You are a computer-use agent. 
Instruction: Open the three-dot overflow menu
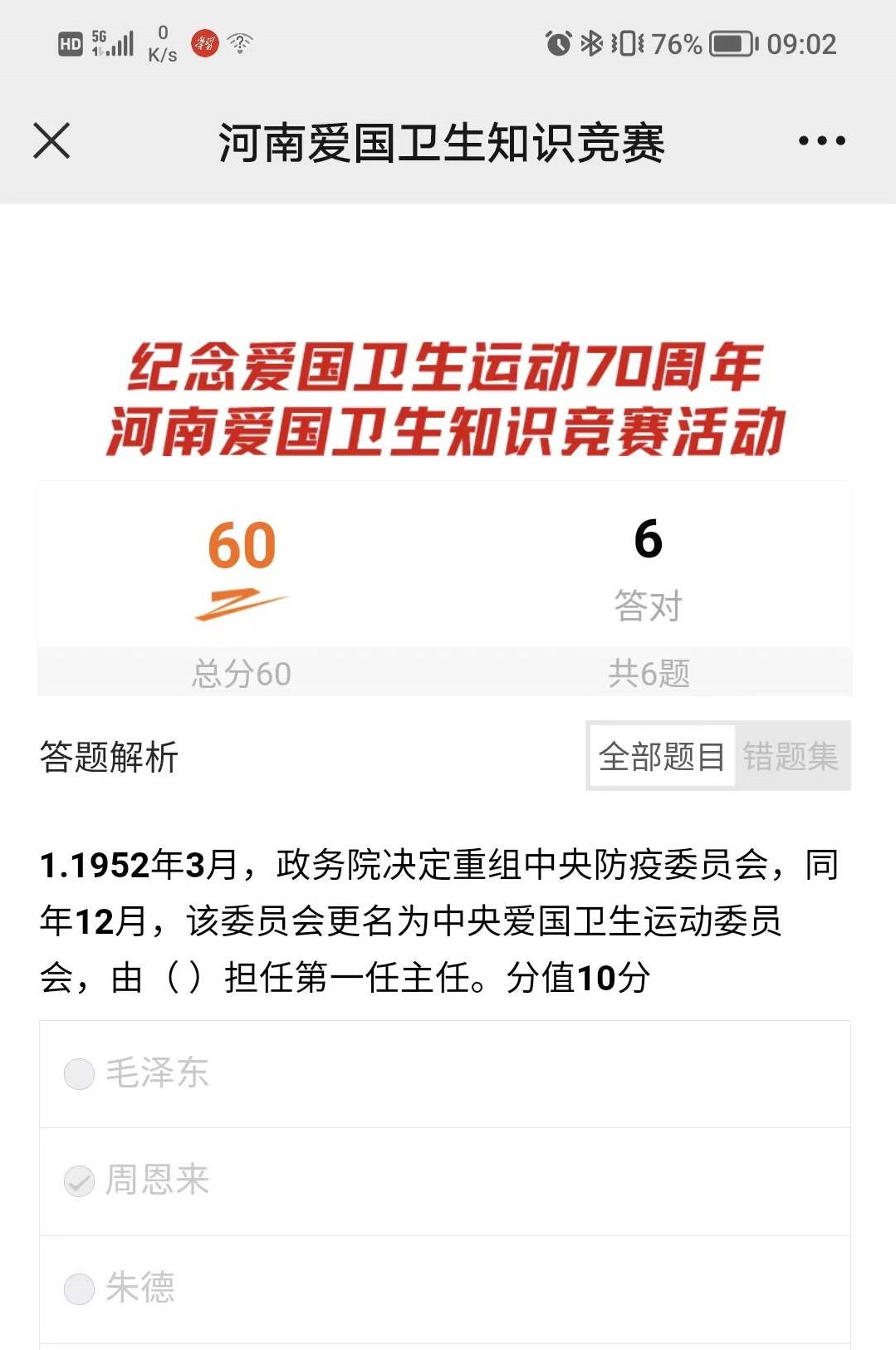(x=821, y=140)
